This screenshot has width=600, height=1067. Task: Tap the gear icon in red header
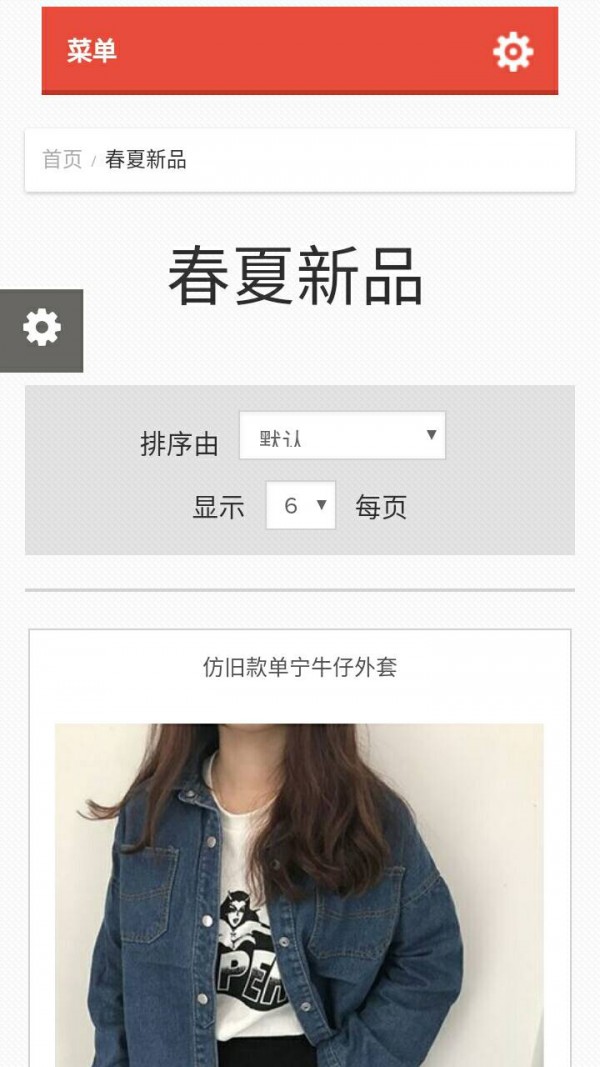pos(513,51)
